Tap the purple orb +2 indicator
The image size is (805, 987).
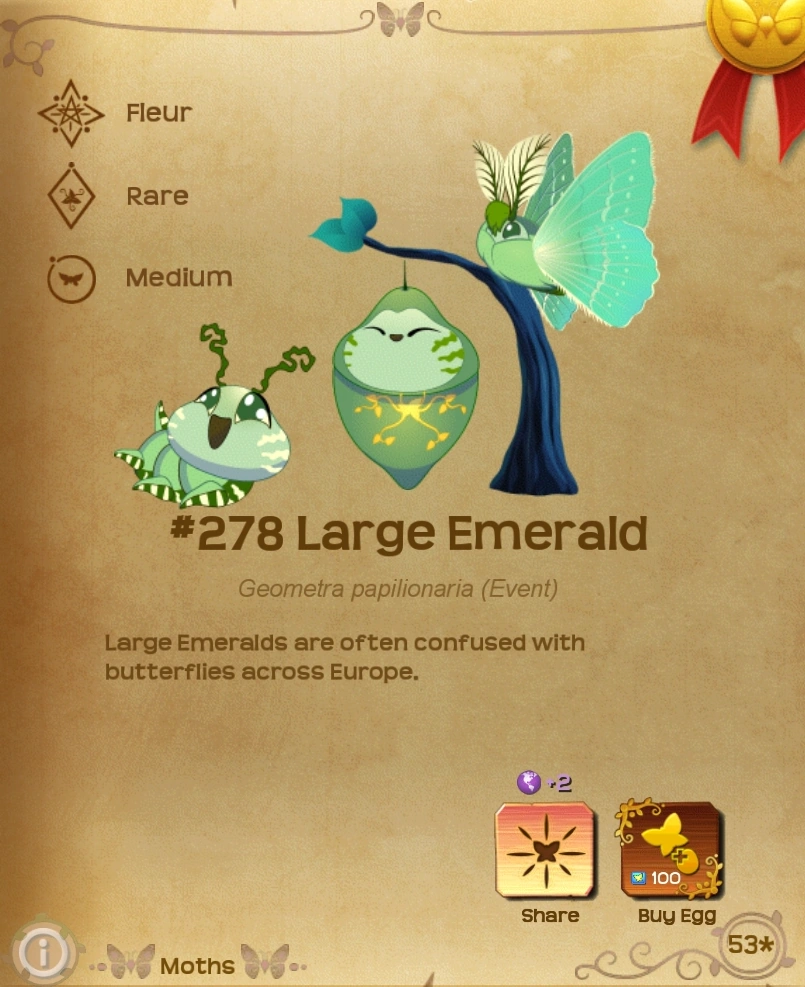pos(532,783)
